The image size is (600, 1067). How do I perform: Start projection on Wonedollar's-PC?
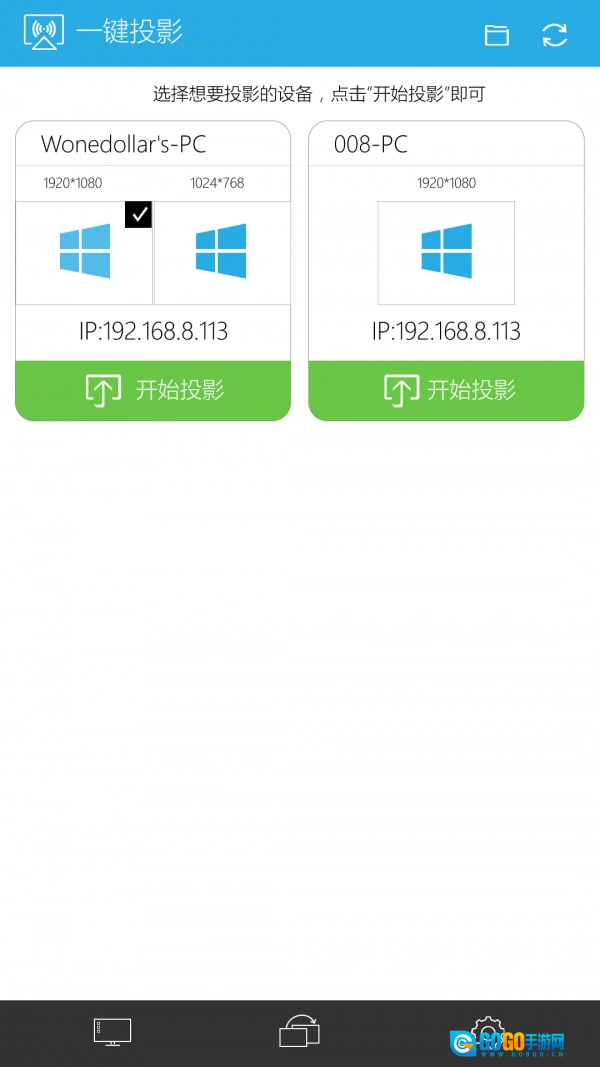[153, 391]
